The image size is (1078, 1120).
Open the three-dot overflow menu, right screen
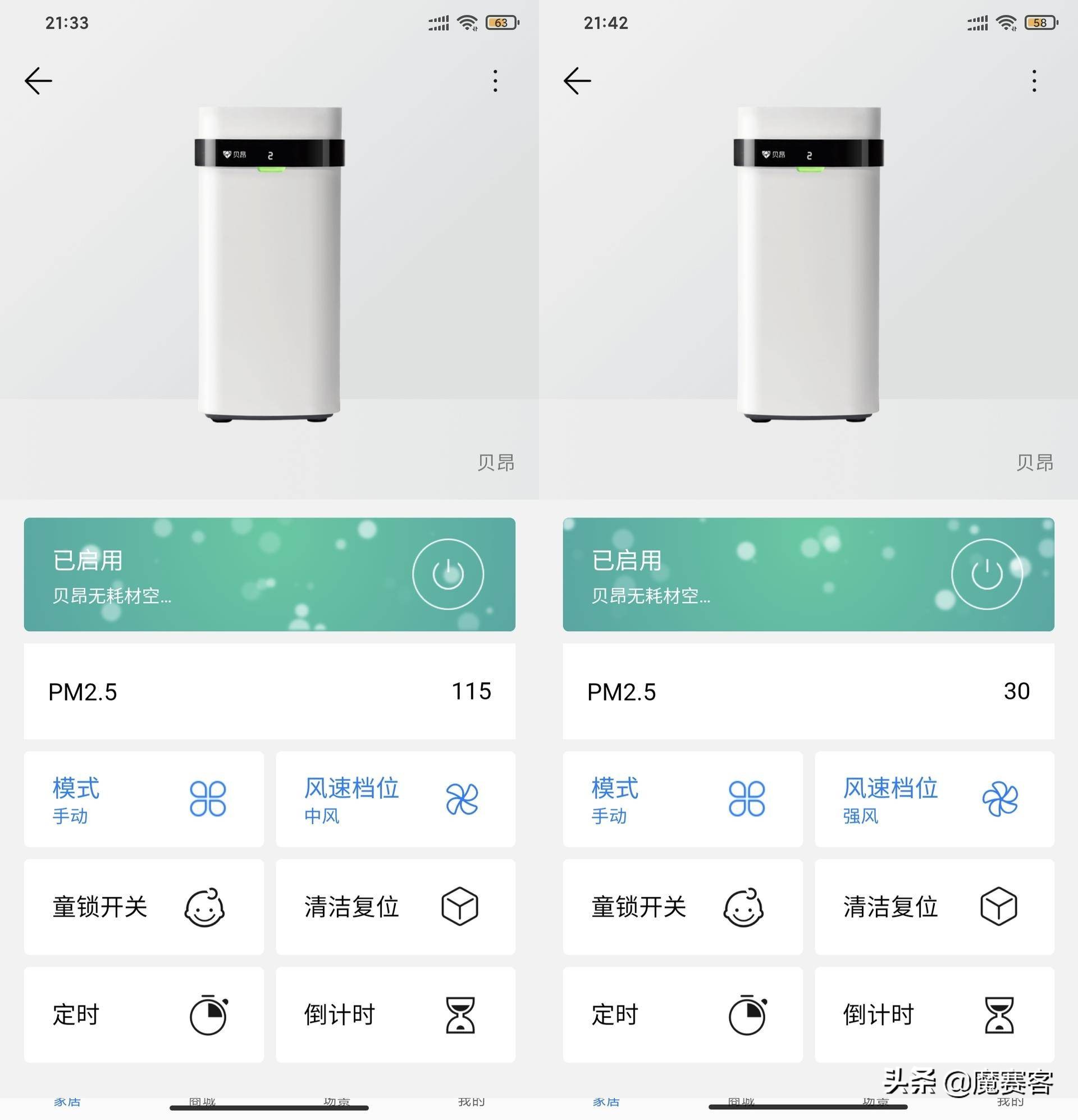click(x=1034, y=80)
